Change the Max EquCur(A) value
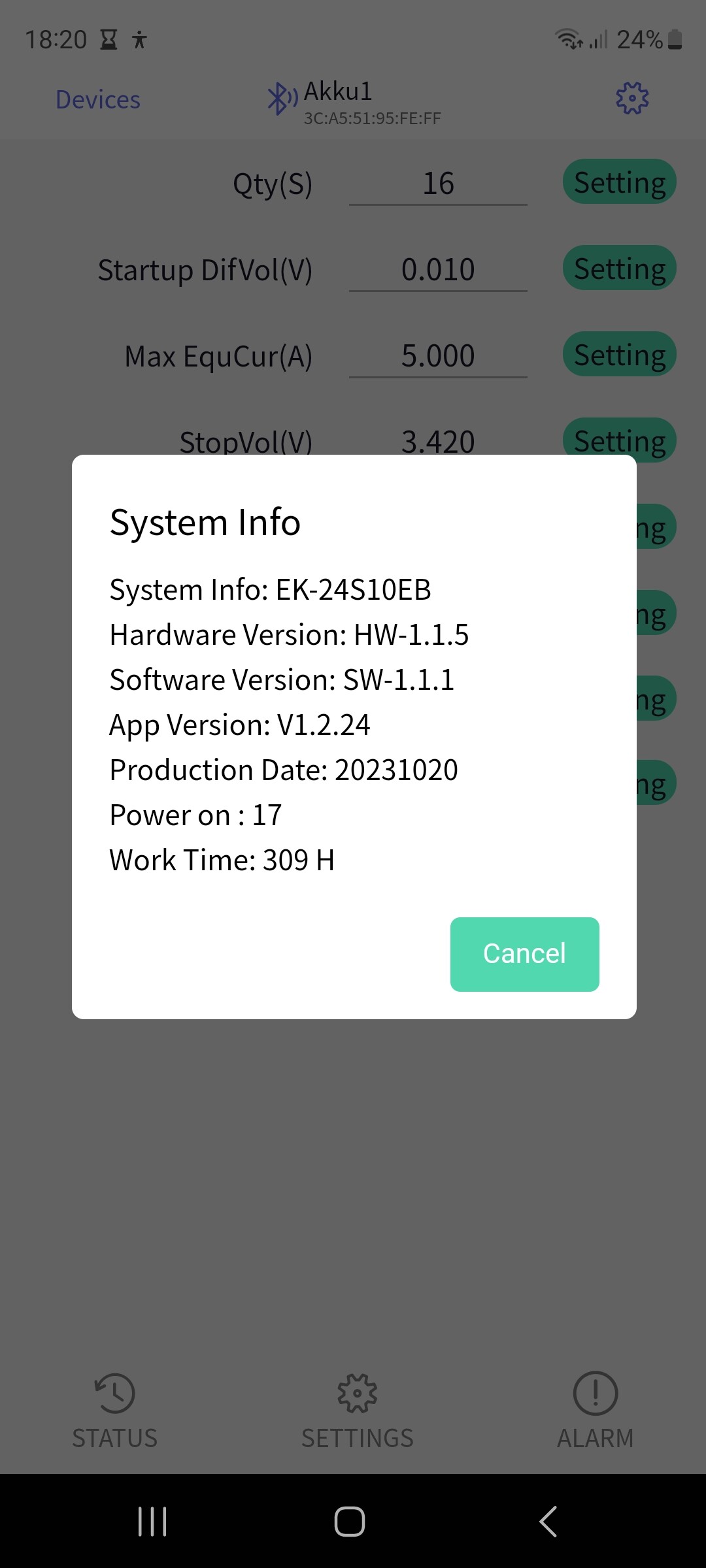Screen dimensions: 706x1568 click(438, 357)
